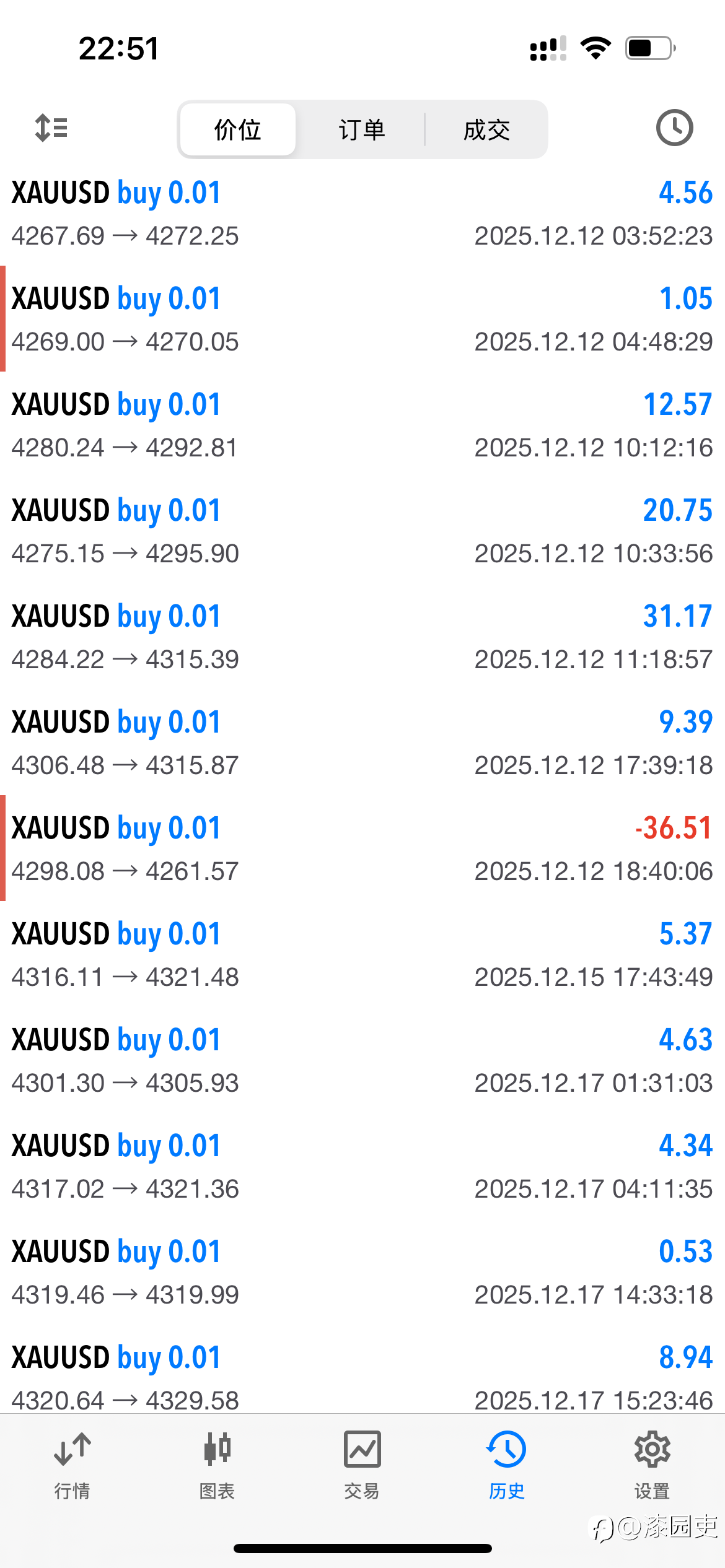Image resolution: width=725 pixels, height=1568 pixels.
Task: Expand the trade with 20.75 profit
Action: pyautogui.click(x=362, y=531)
